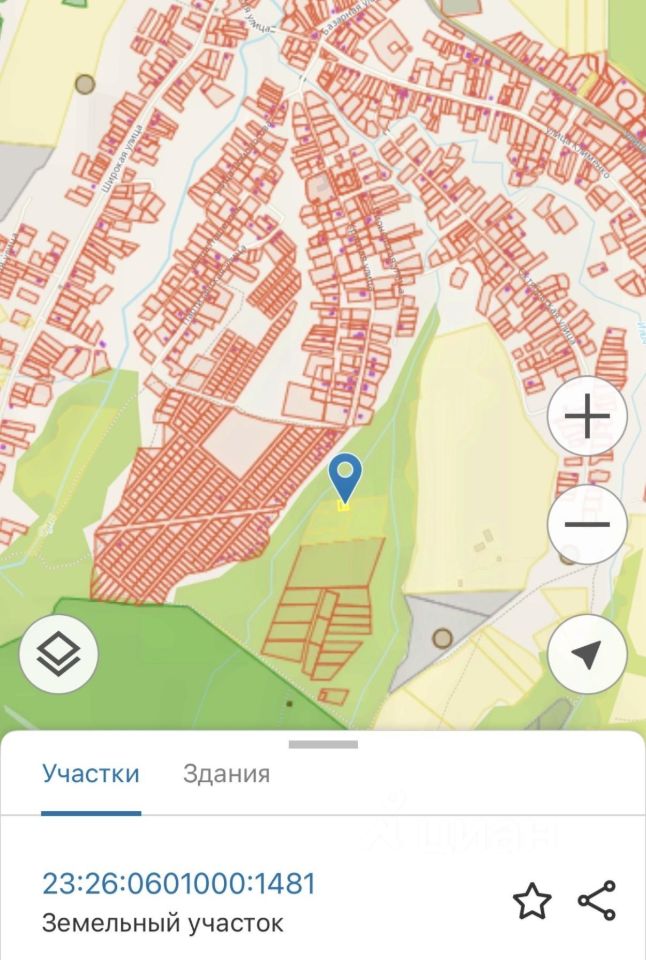
Task: Tap the blue location pin on map
Action: tap(345, 475)
